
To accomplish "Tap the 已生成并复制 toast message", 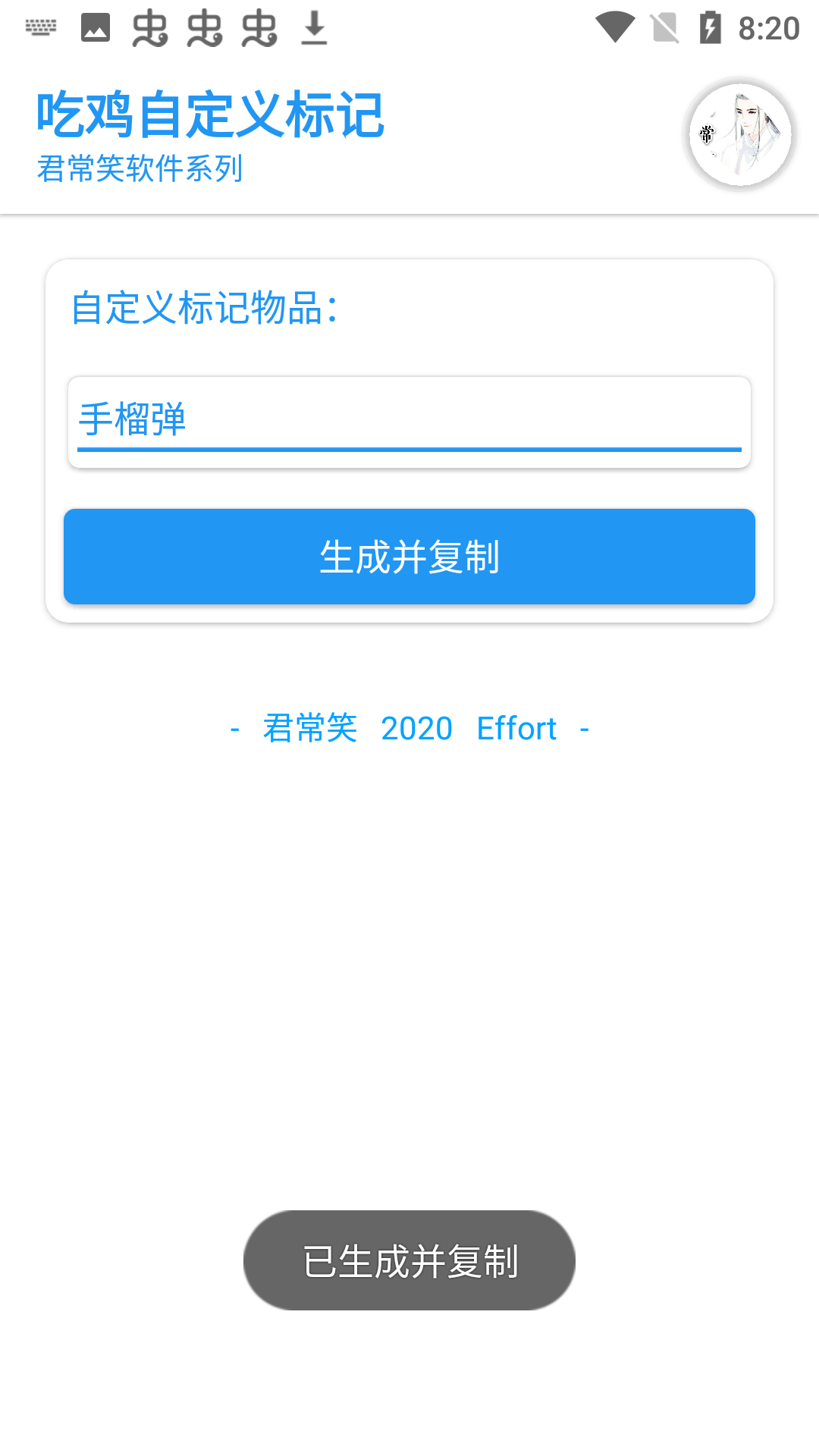I will tap(409, 1259).
